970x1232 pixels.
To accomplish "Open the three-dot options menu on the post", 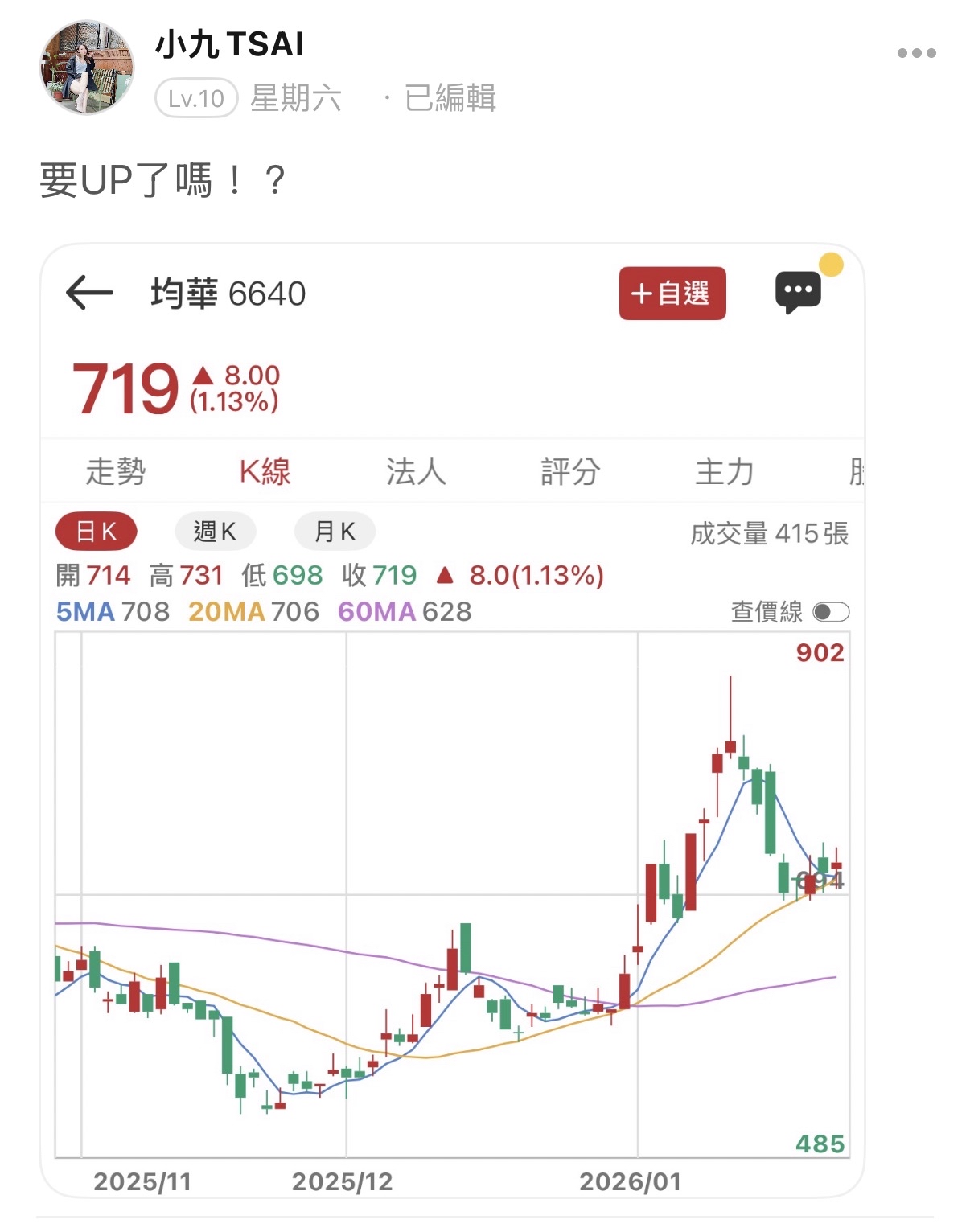I will (916, 52).
